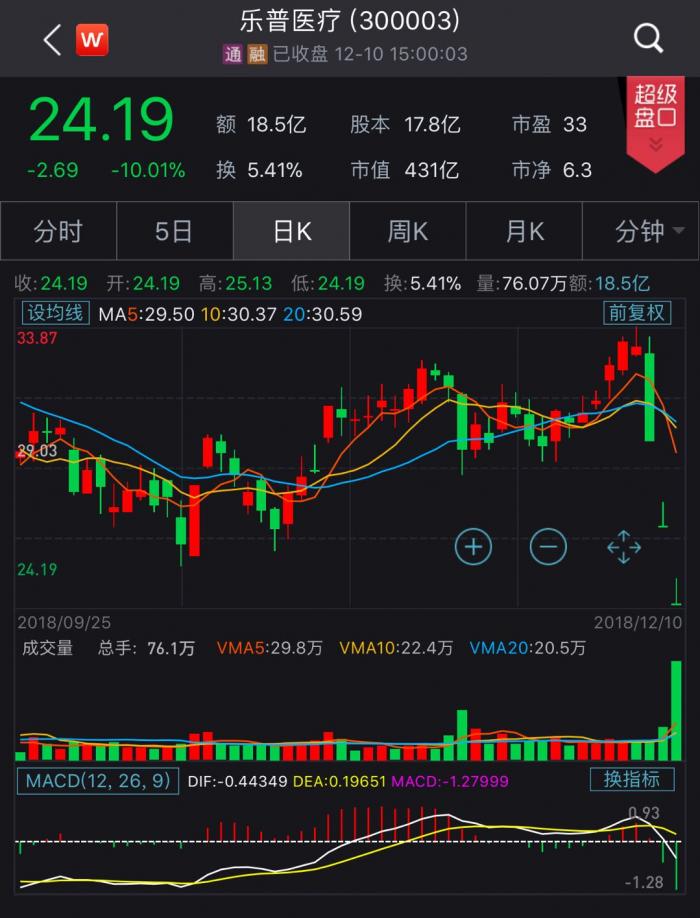Tap the four-arrow move chart icon
The height and width of the screenshot is (918, 700).
[623, 546]
